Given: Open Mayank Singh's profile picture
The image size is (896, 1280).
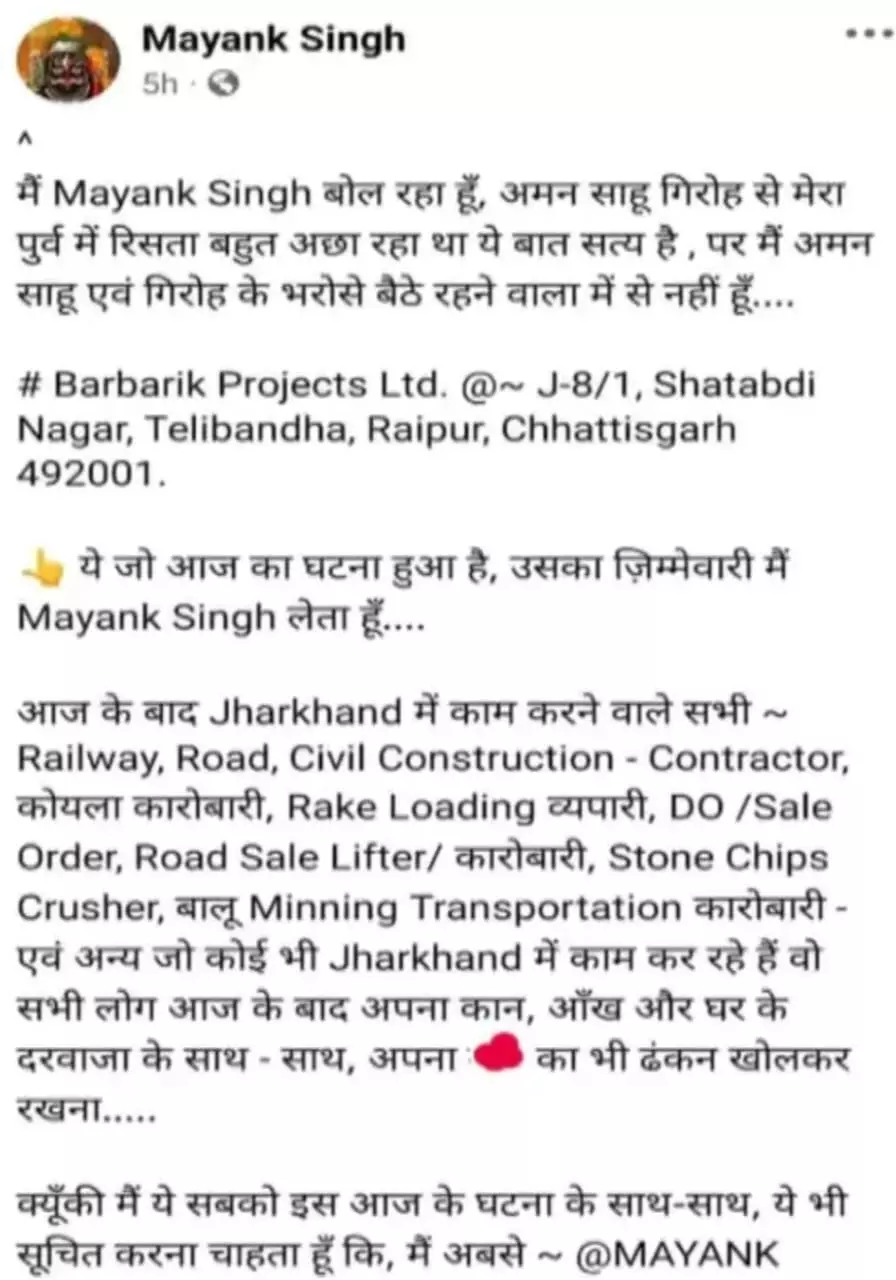Looking at the screenshot, I should point(67,58).
